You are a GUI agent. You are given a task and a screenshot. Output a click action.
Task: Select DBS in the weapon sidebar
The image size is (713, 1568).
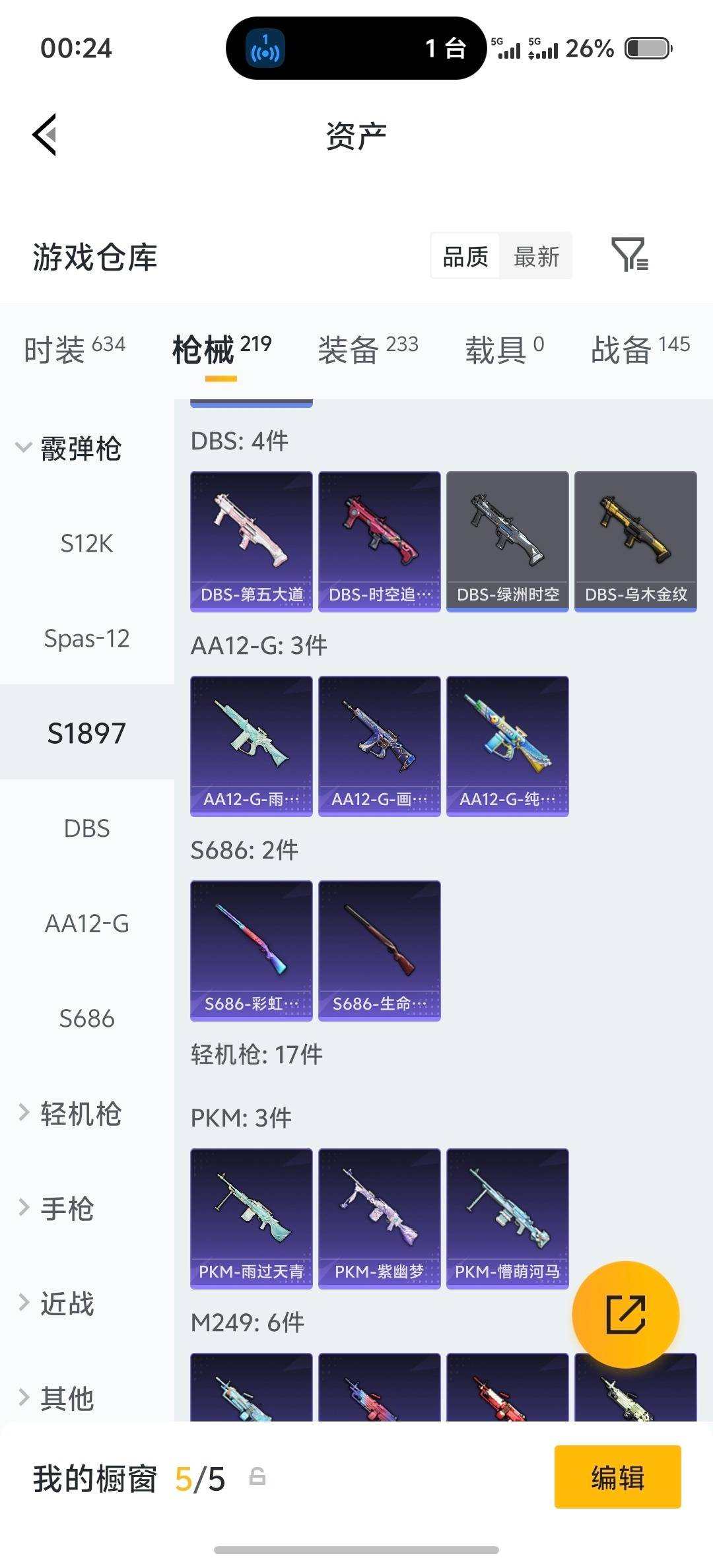(x=87, y=828)
